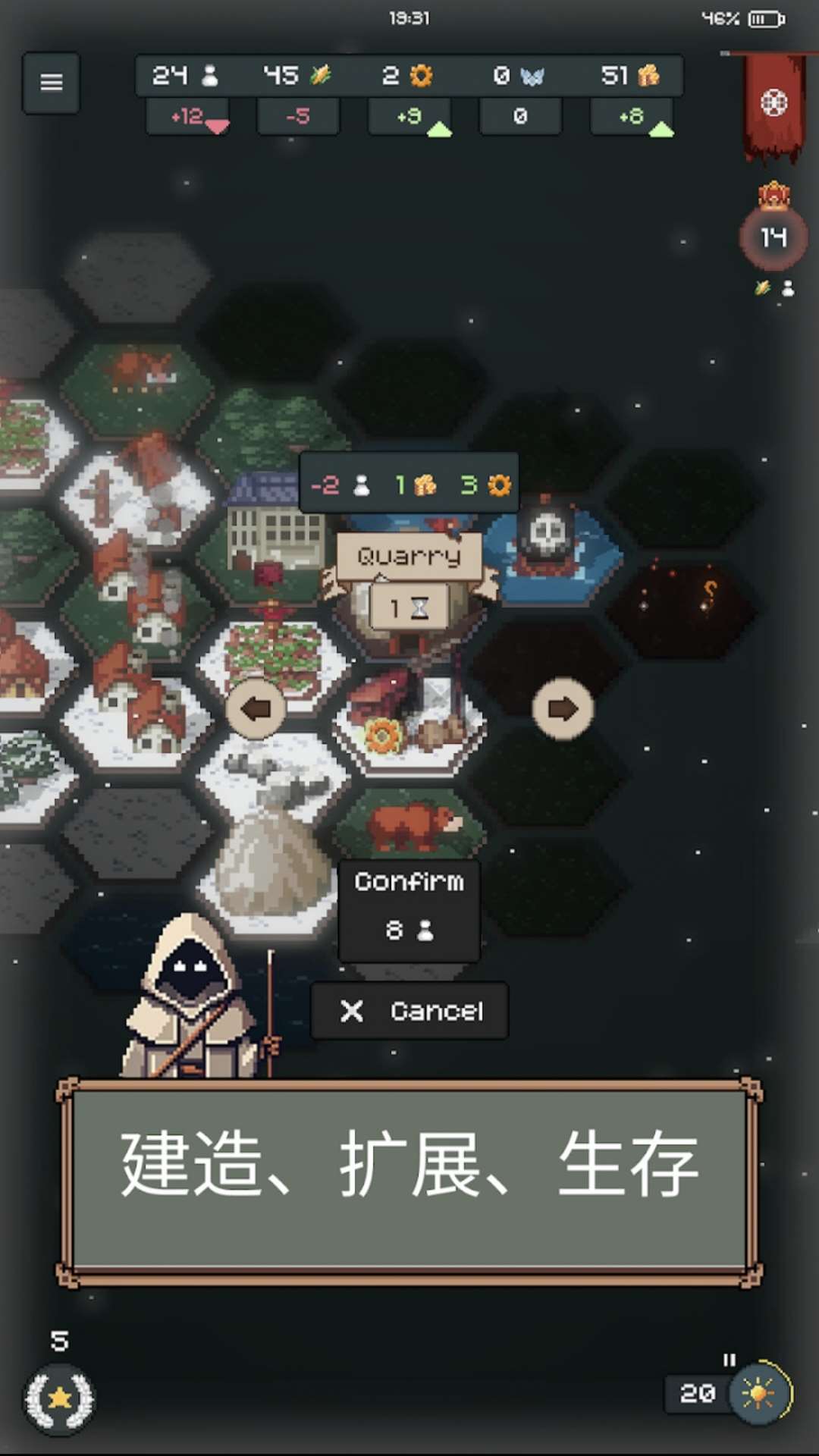Confirm building the Quarry
This screenshot has height=1456, width=819.
(x=409, y=908)
